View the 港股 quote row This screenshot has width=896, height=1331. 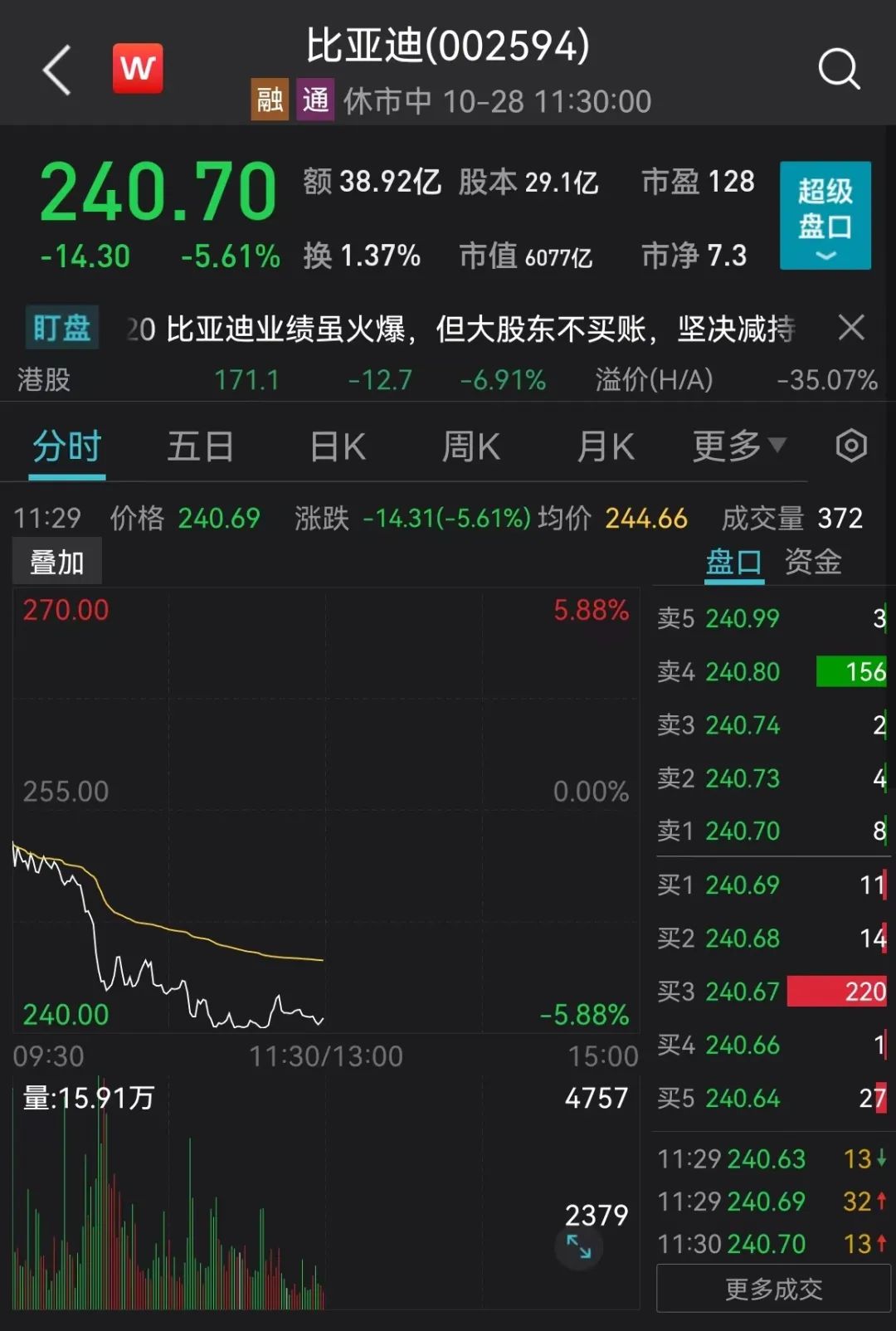(x=448, y=380)
